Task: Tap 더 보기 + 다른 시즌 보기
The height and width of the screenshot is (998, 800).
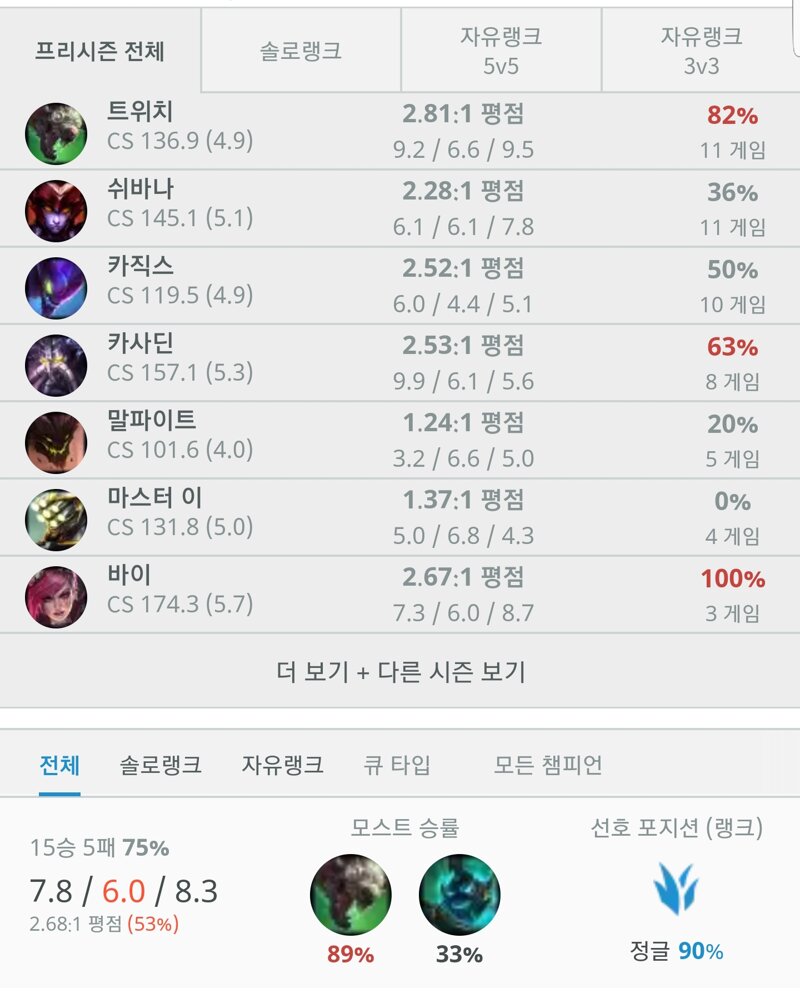Action: (x=400, y=671)
